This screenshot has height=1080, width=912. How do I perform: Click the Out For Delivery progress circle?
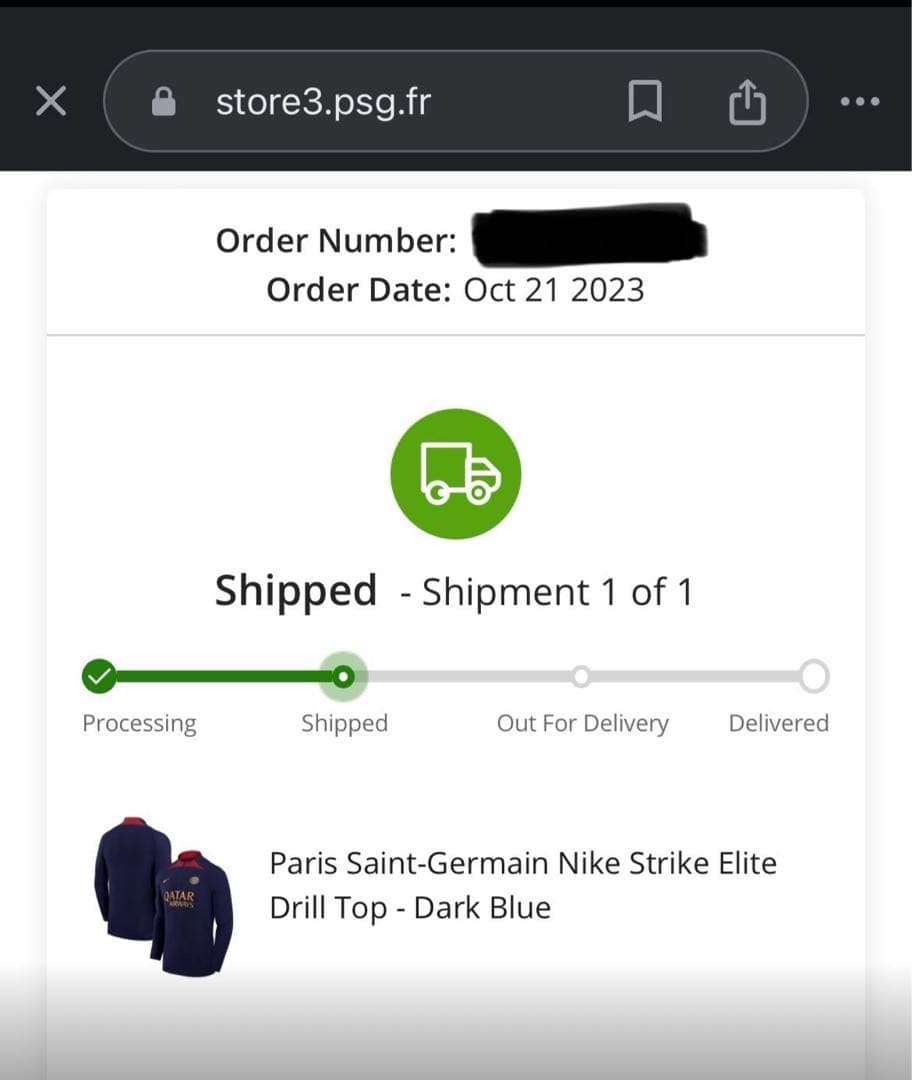tap(582, 676)
